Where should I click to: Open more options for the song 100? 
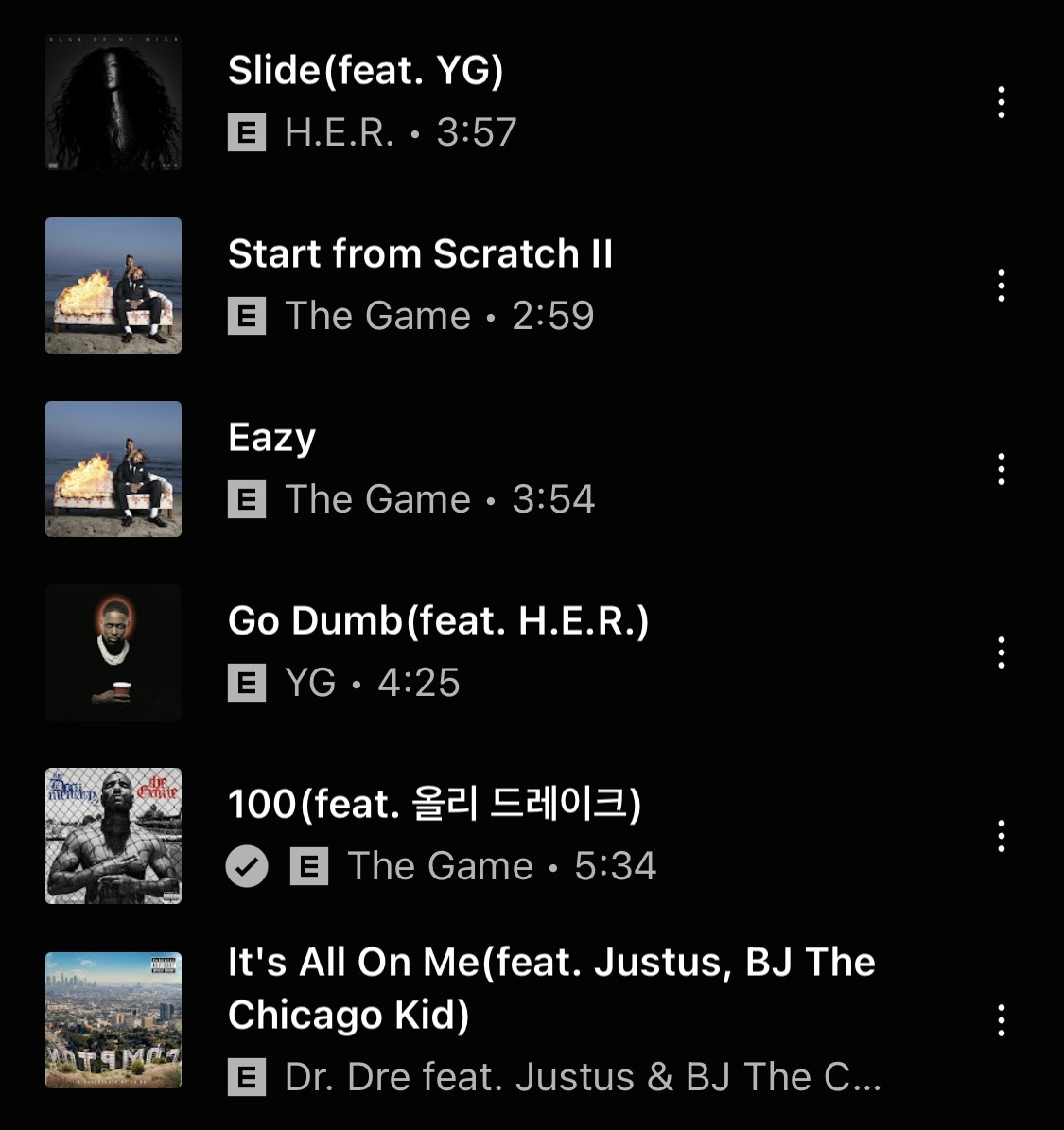(1001, 836)
